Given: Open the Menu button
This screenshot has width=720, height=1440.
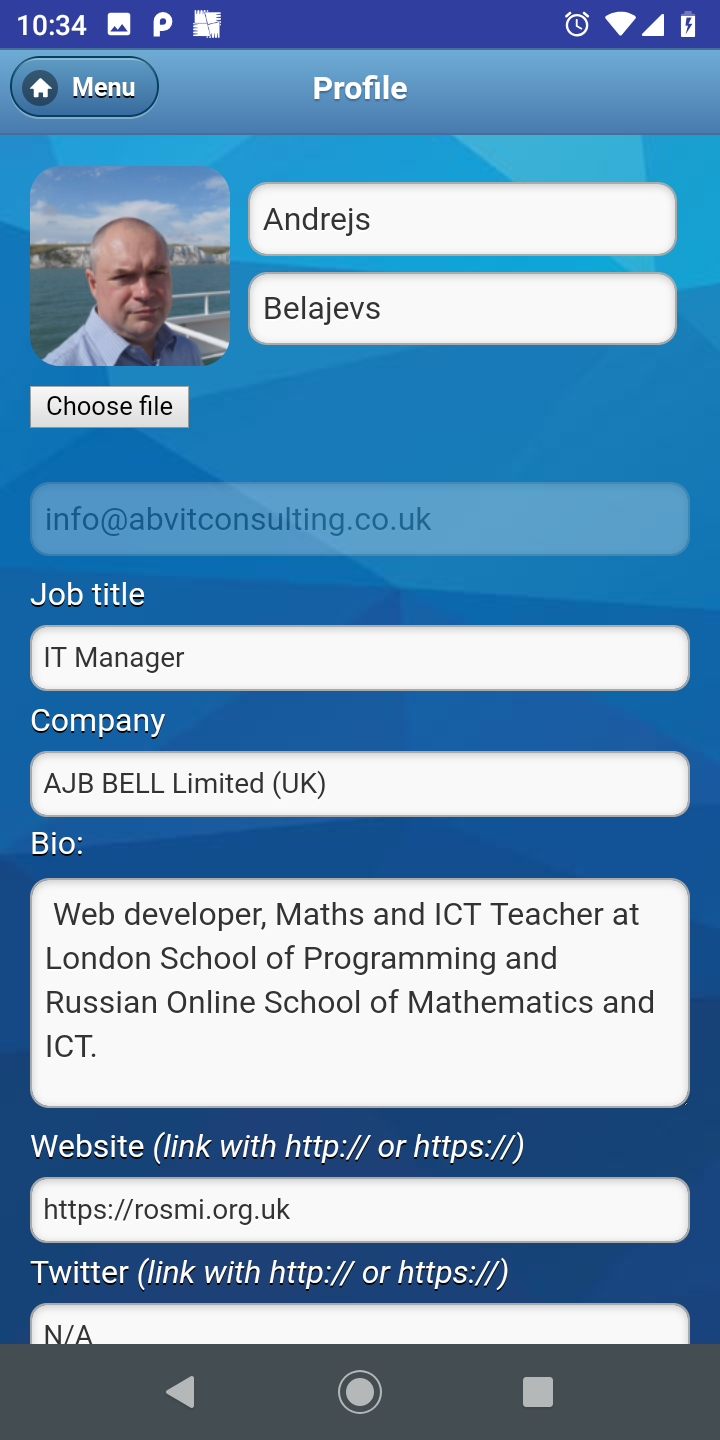Looking at the screenshot, I should [x=84, y=88].
